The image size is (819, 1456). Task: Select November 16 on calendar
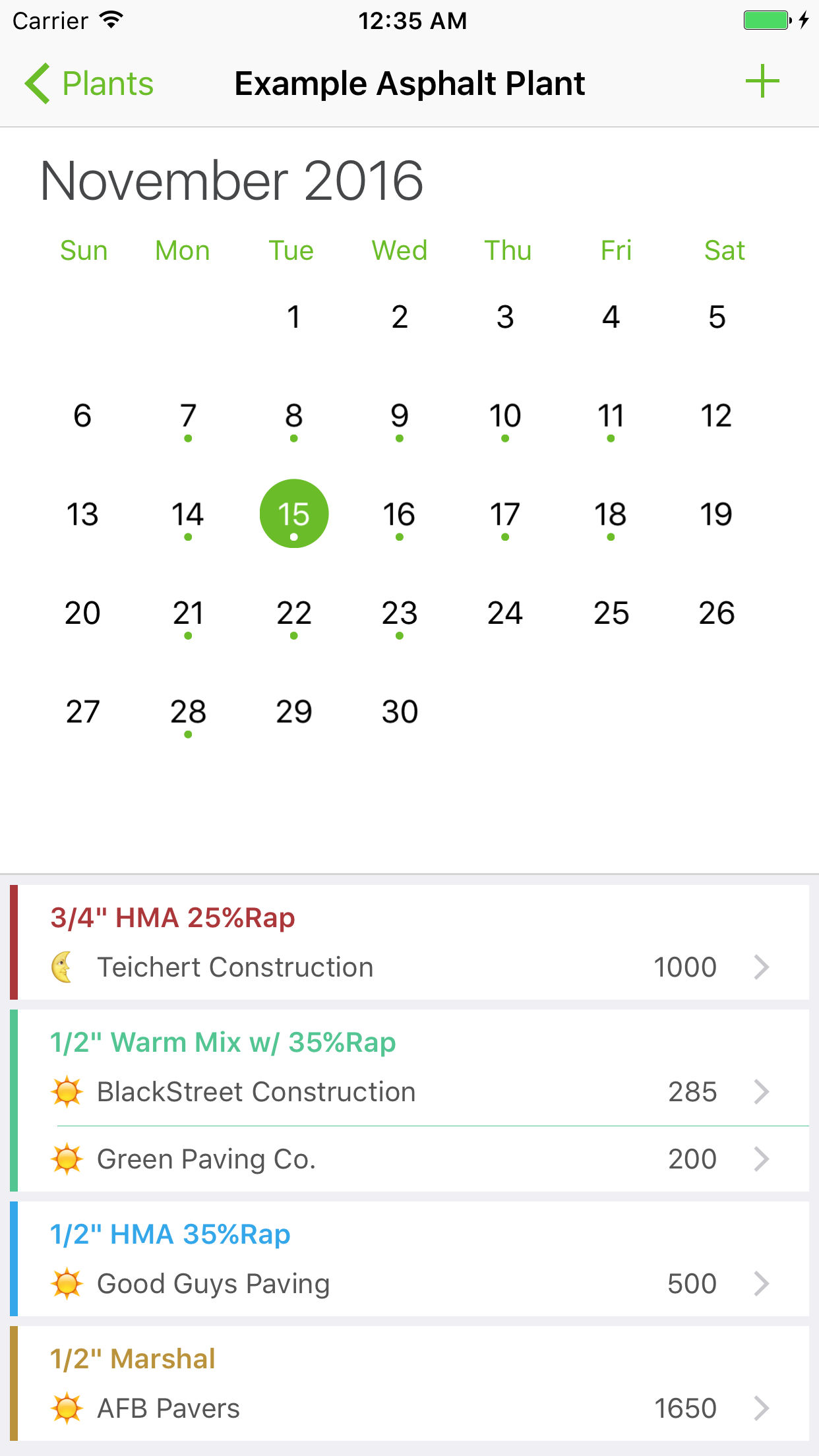[x=400, y=514]
